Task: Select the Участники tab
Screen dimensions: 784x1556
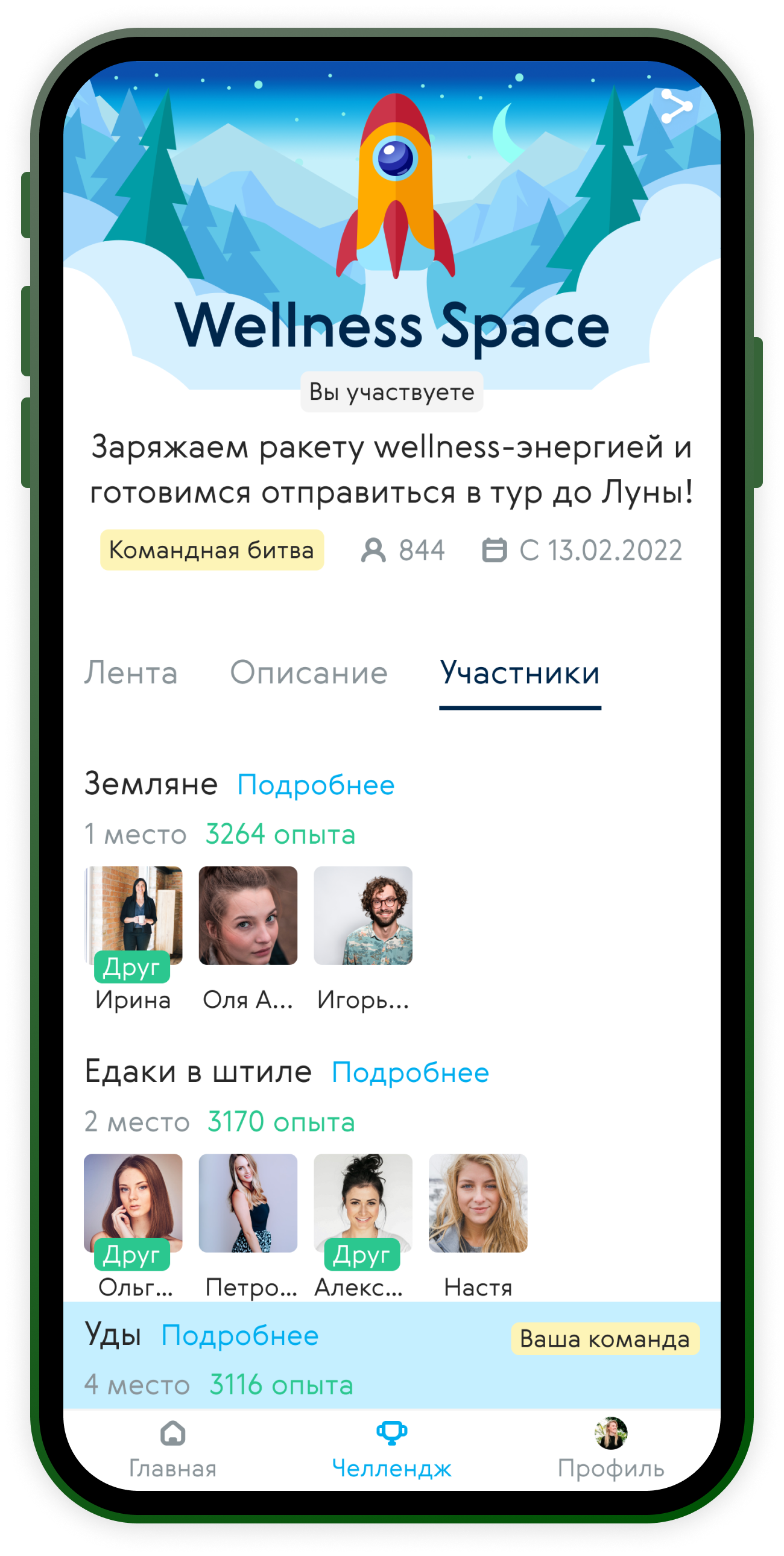Action: click(520, 674)
